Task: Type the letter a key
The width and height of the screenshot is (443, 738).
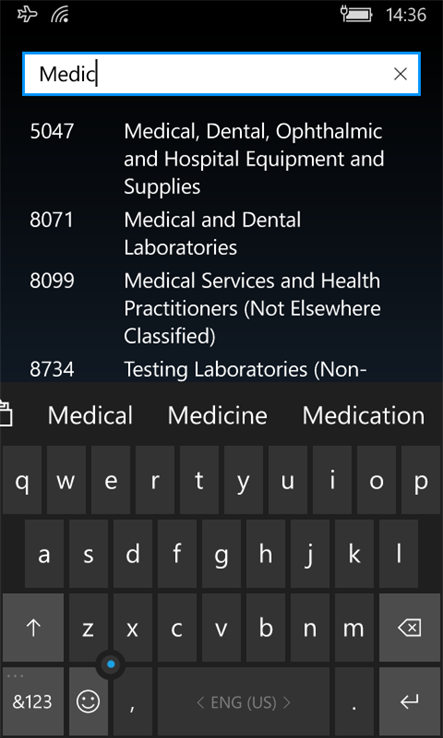Action: [x=44, y=554]
